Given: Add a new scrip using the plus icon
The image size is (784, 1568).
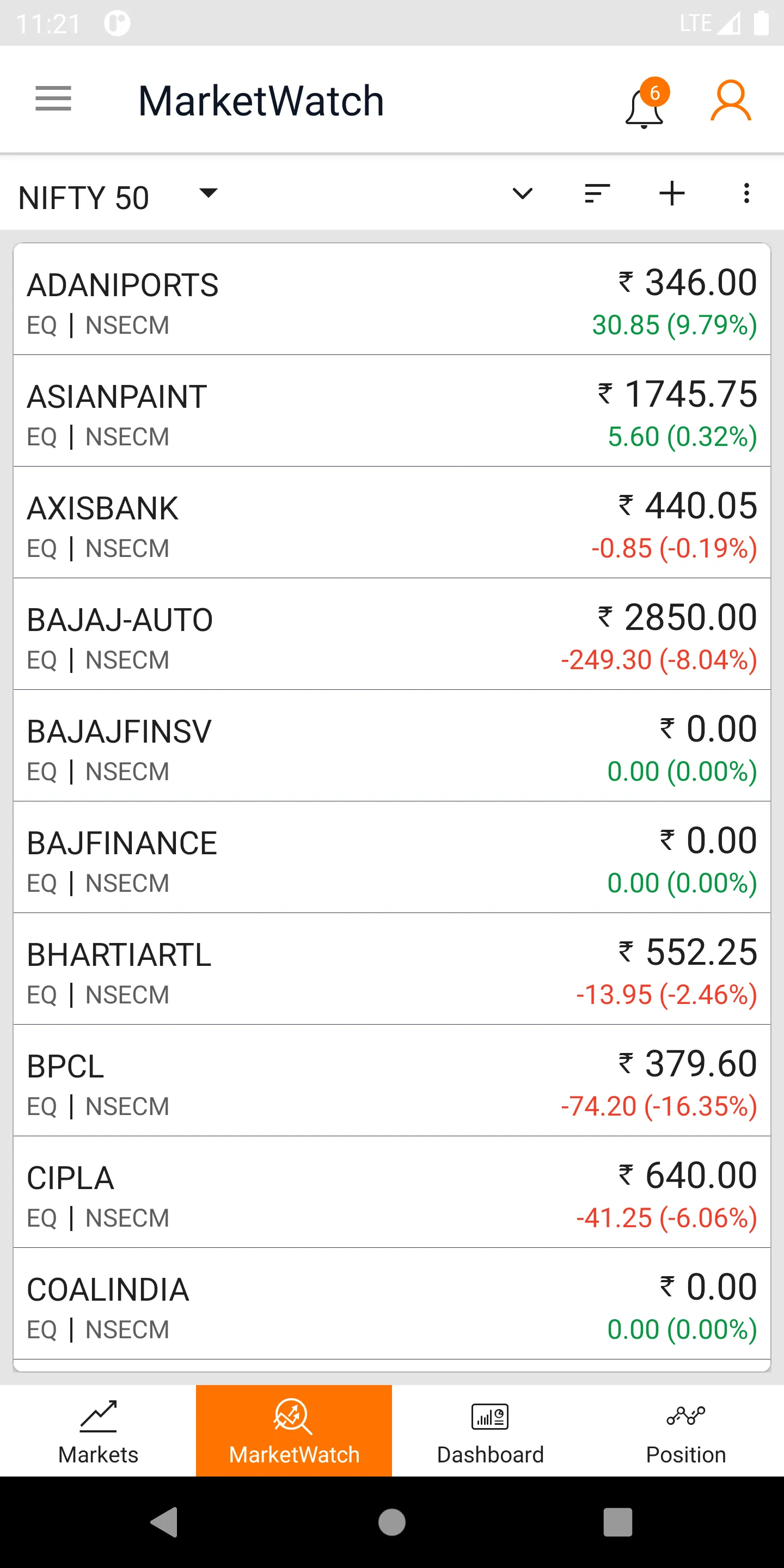Looking at the screenshot, I should [671, 194].
